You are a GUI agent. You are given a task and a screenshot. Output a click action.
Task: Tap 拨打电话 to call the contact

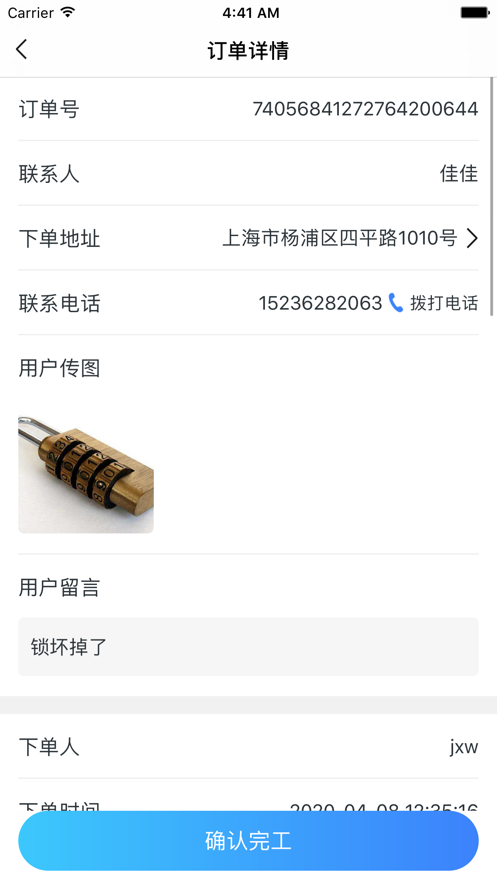point(433,303)
